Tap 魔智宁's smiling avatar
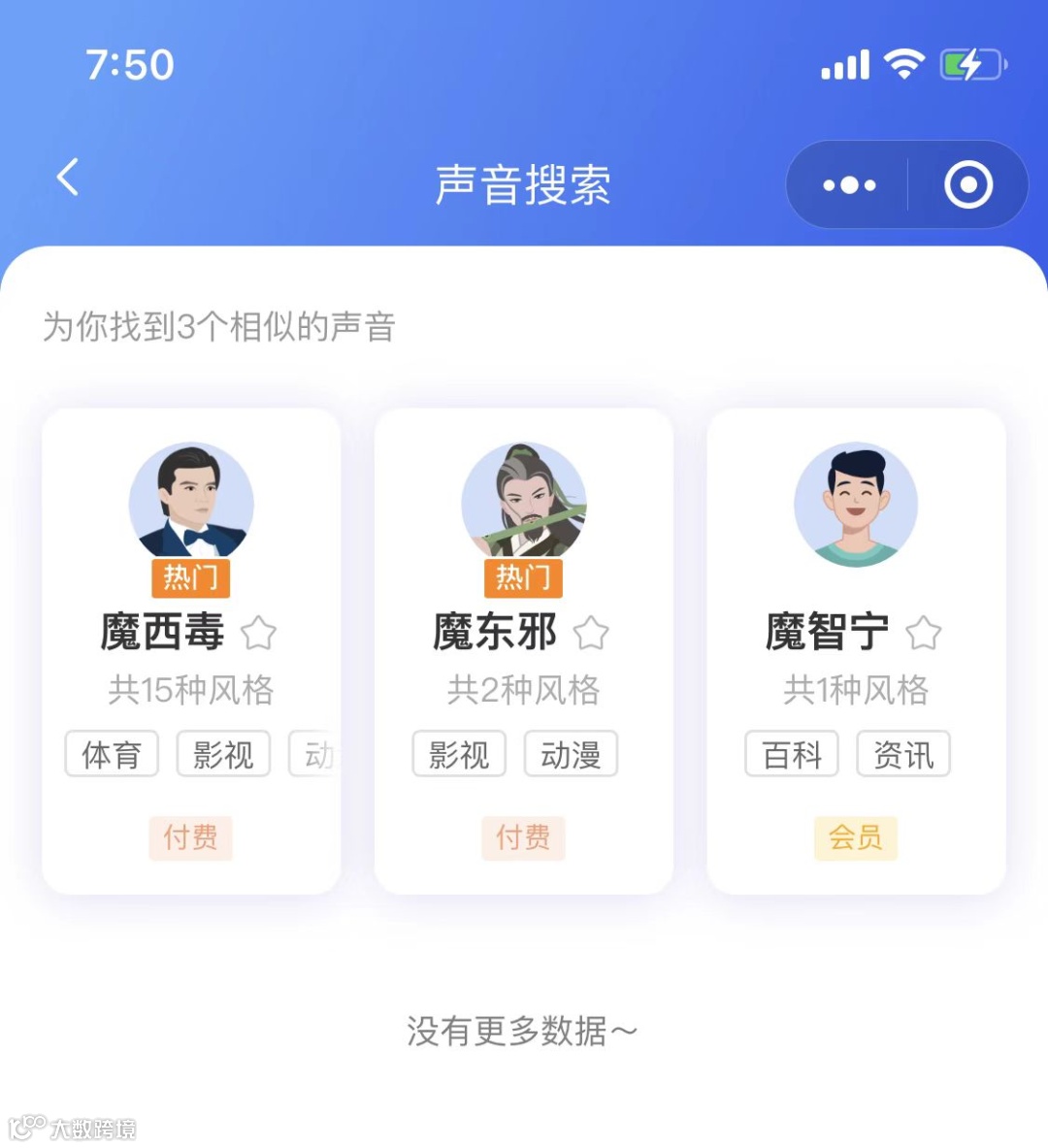 tap(855, 503)
